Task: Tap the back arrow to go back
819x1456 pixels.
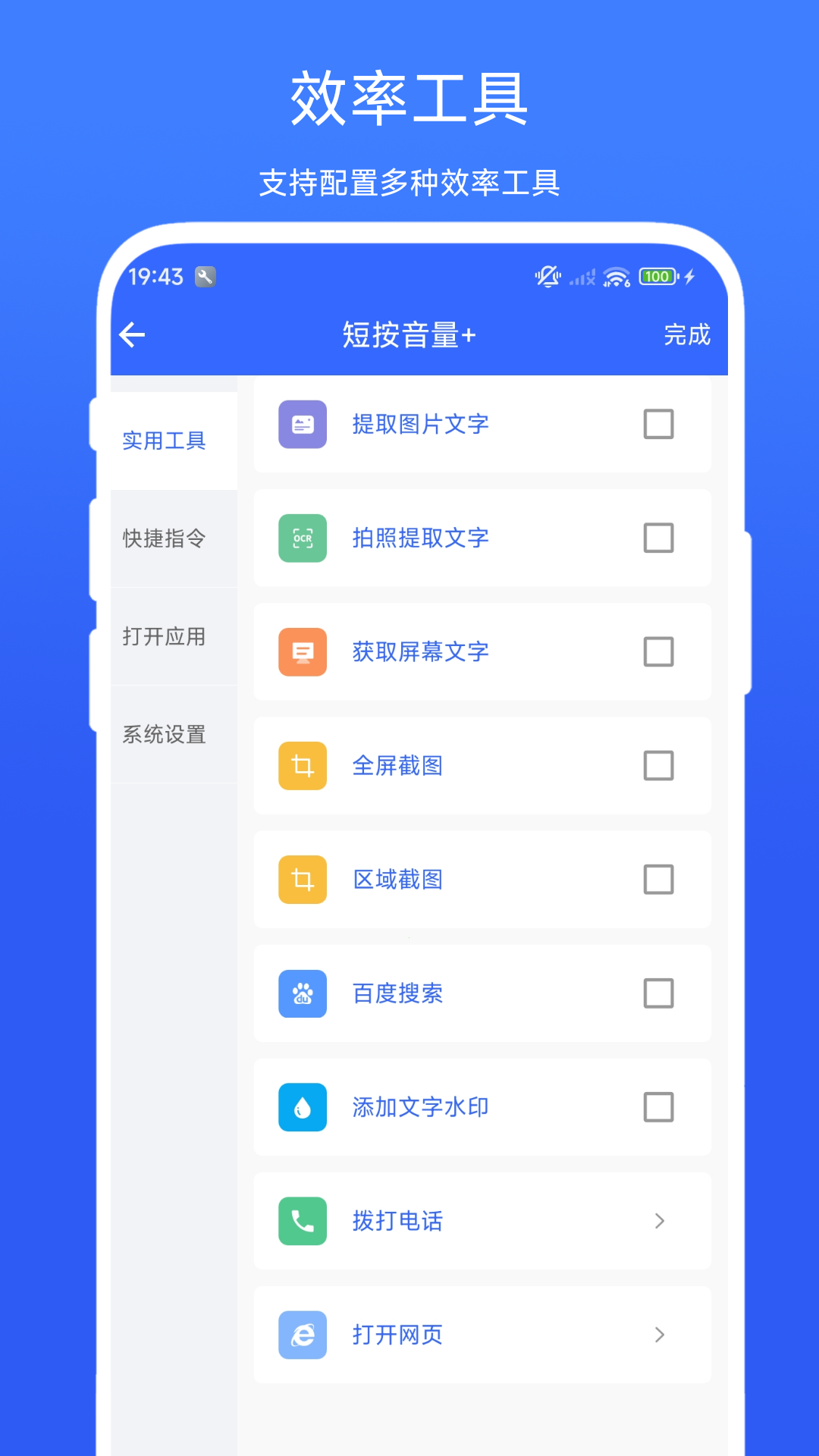Action: coord(132,334)
